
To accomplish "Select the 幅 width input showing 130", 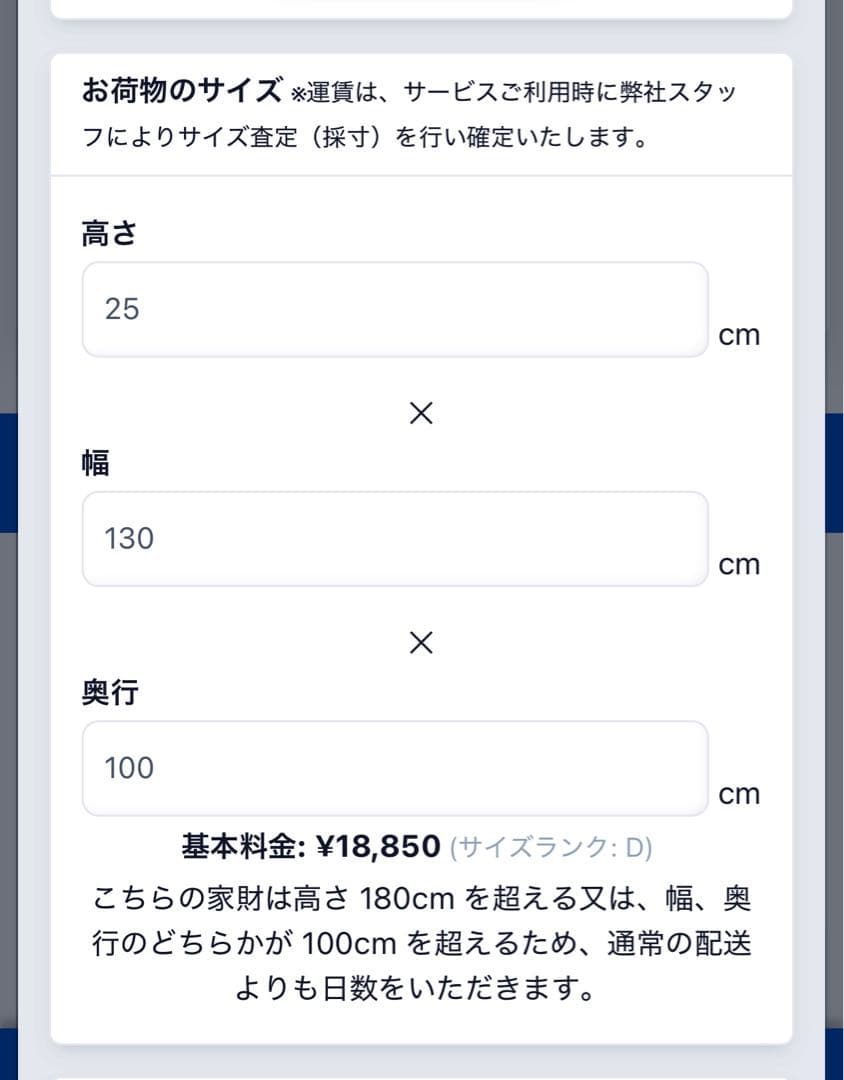I will click(395, 538).
